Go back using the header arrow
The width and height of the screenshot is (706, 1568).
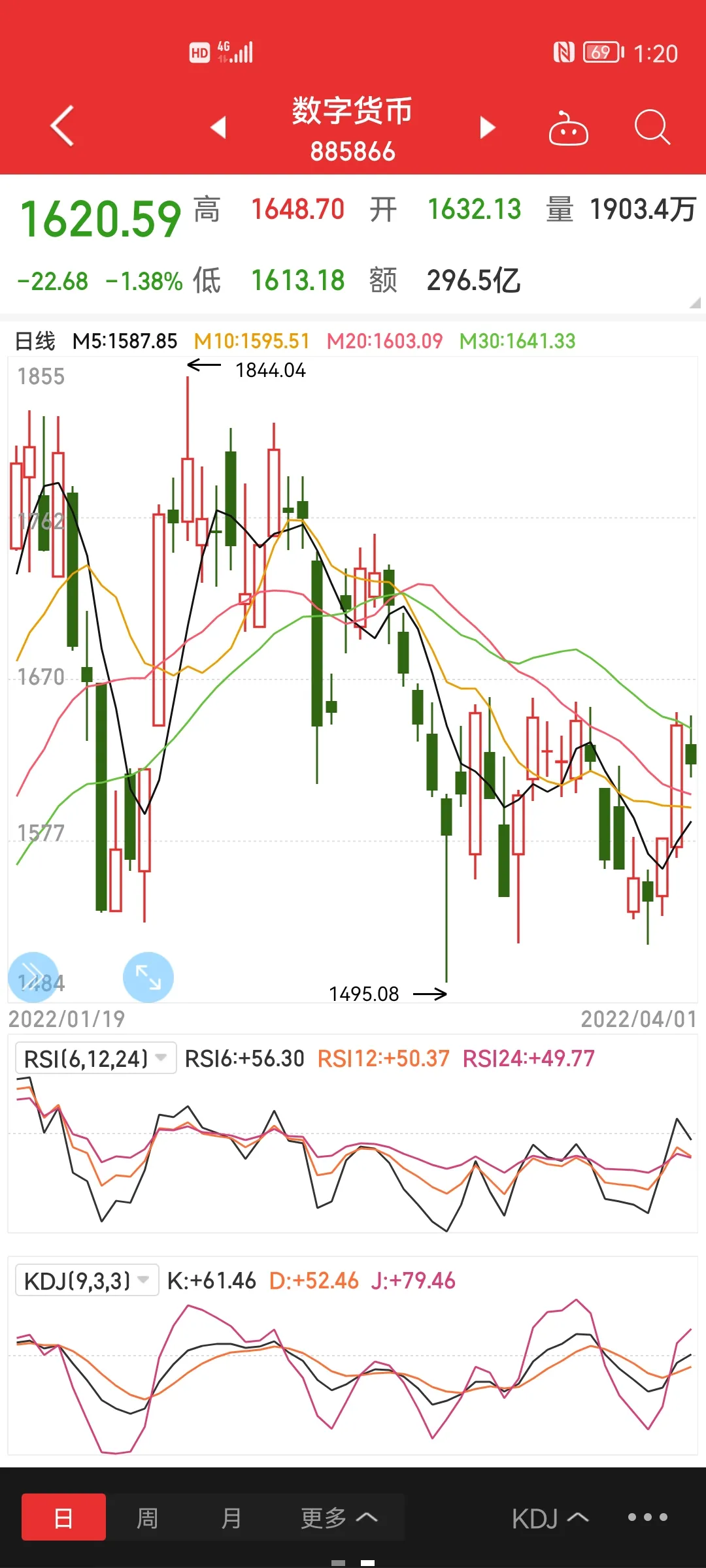62,125
